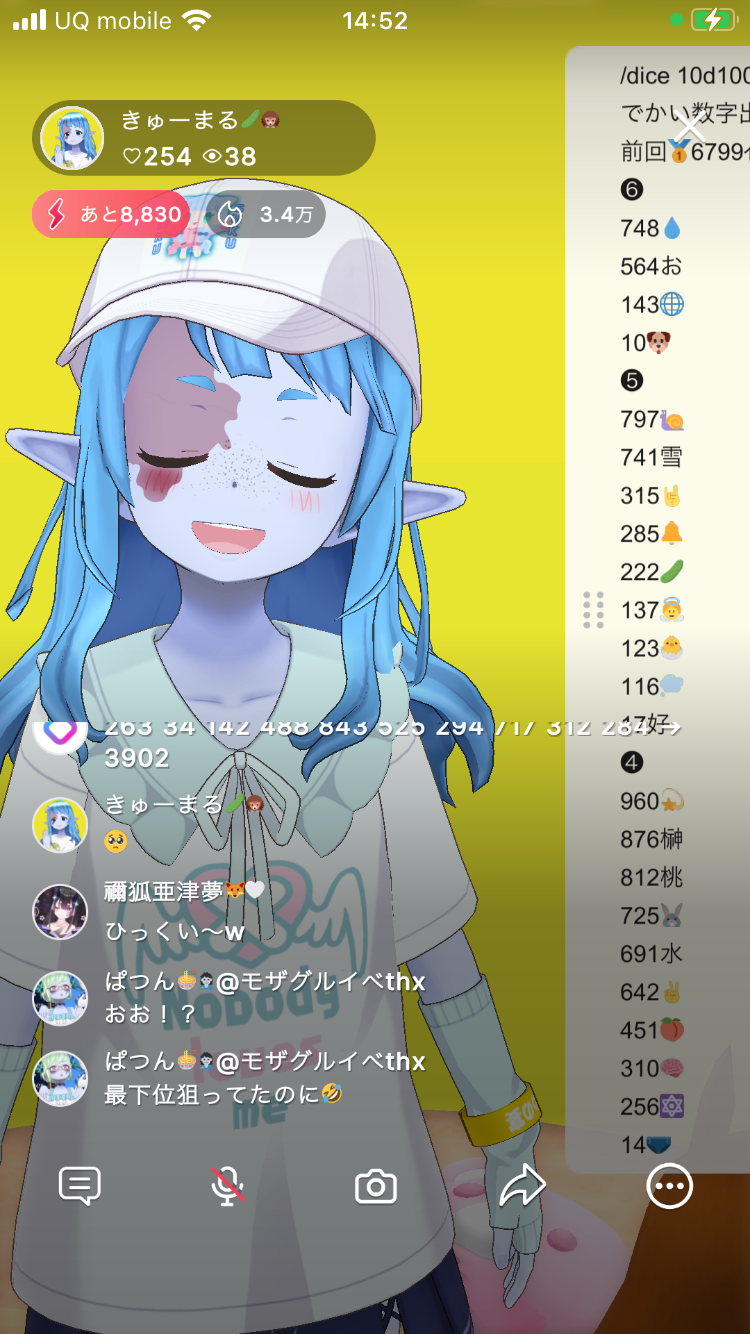
Task: Open streamer きゅーまる's profile header
Action: tap(204, 138)
